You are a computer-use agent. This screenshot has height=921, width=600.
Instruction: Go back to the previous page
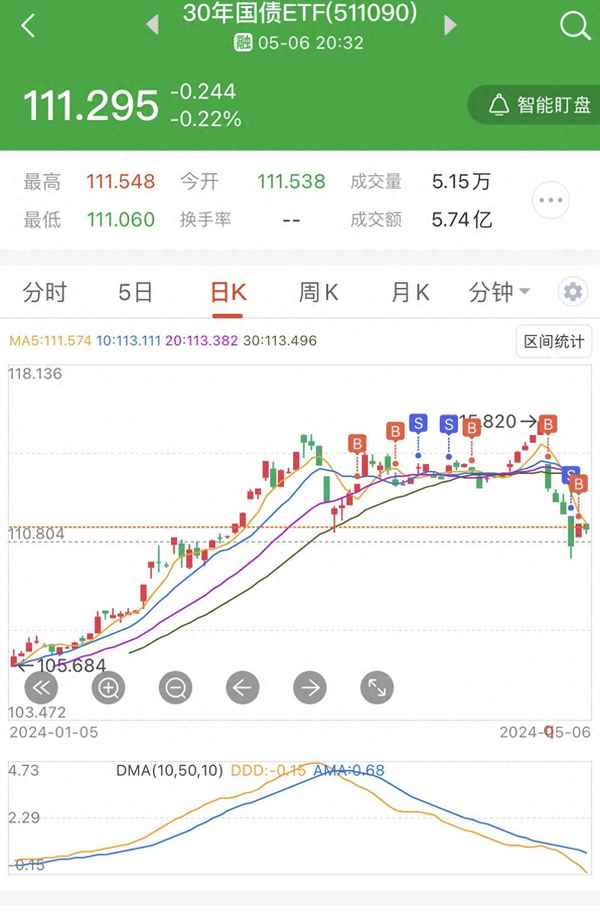point(28,26)
